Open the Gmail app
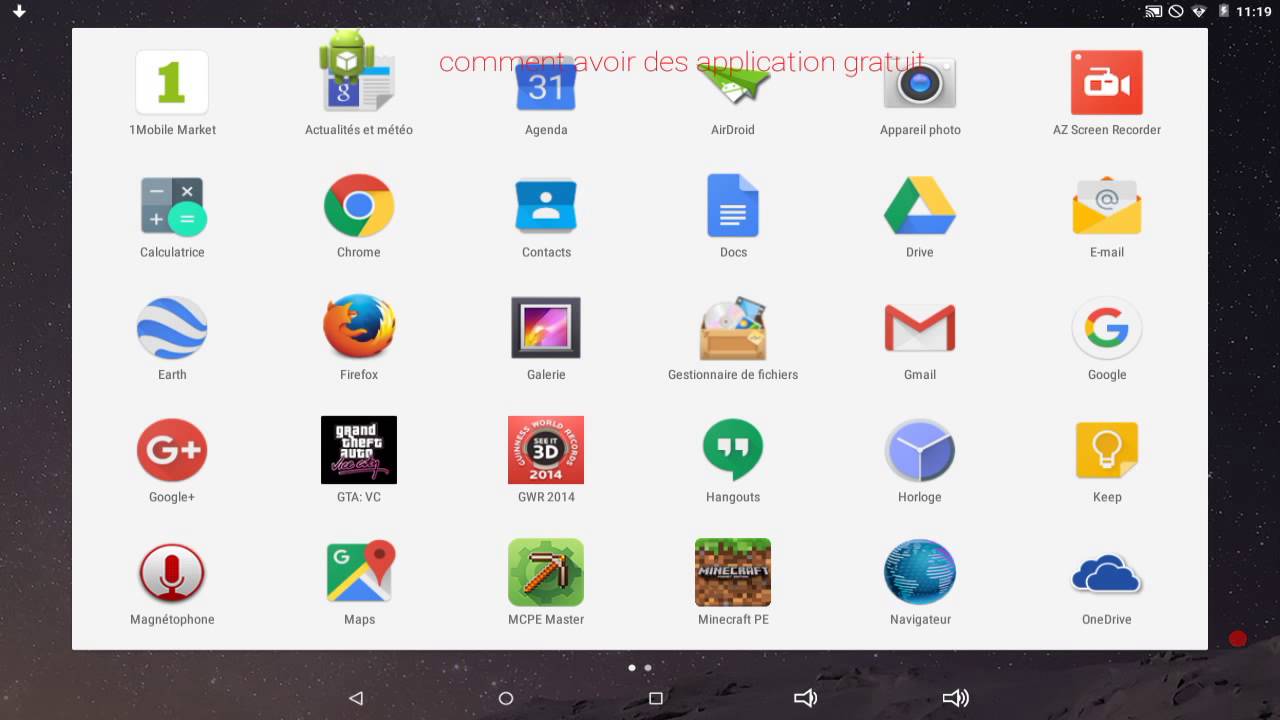The width and height of the screenshot is (1280, 720). 919,328
